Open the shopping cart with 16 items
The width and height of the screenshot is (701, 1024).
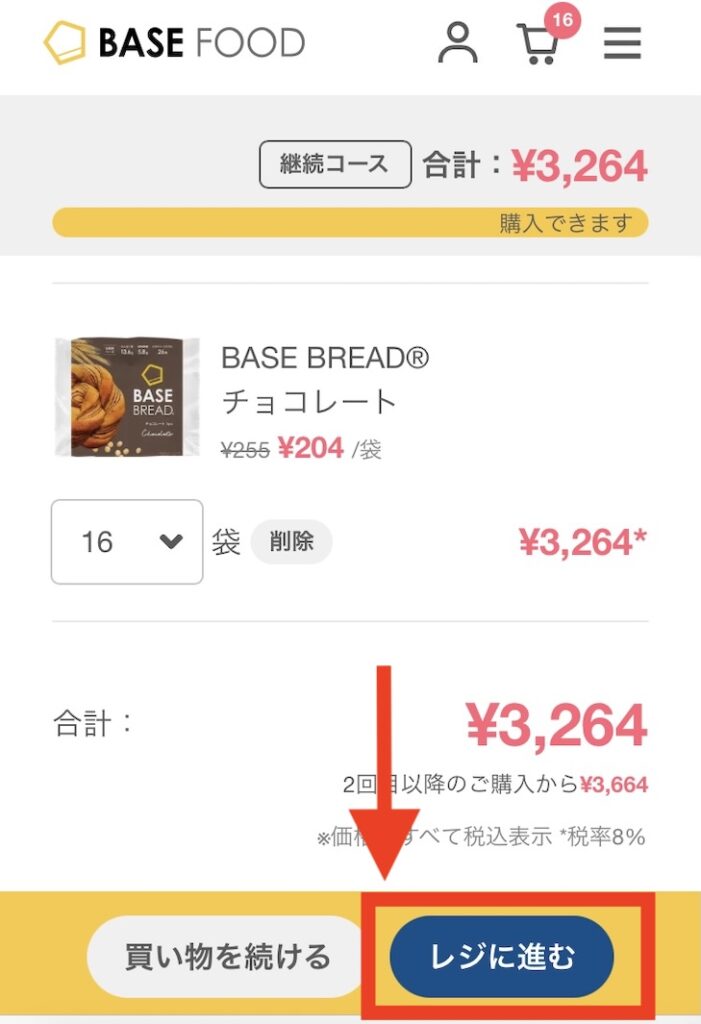pyautogui.click(x=539, y=43)
